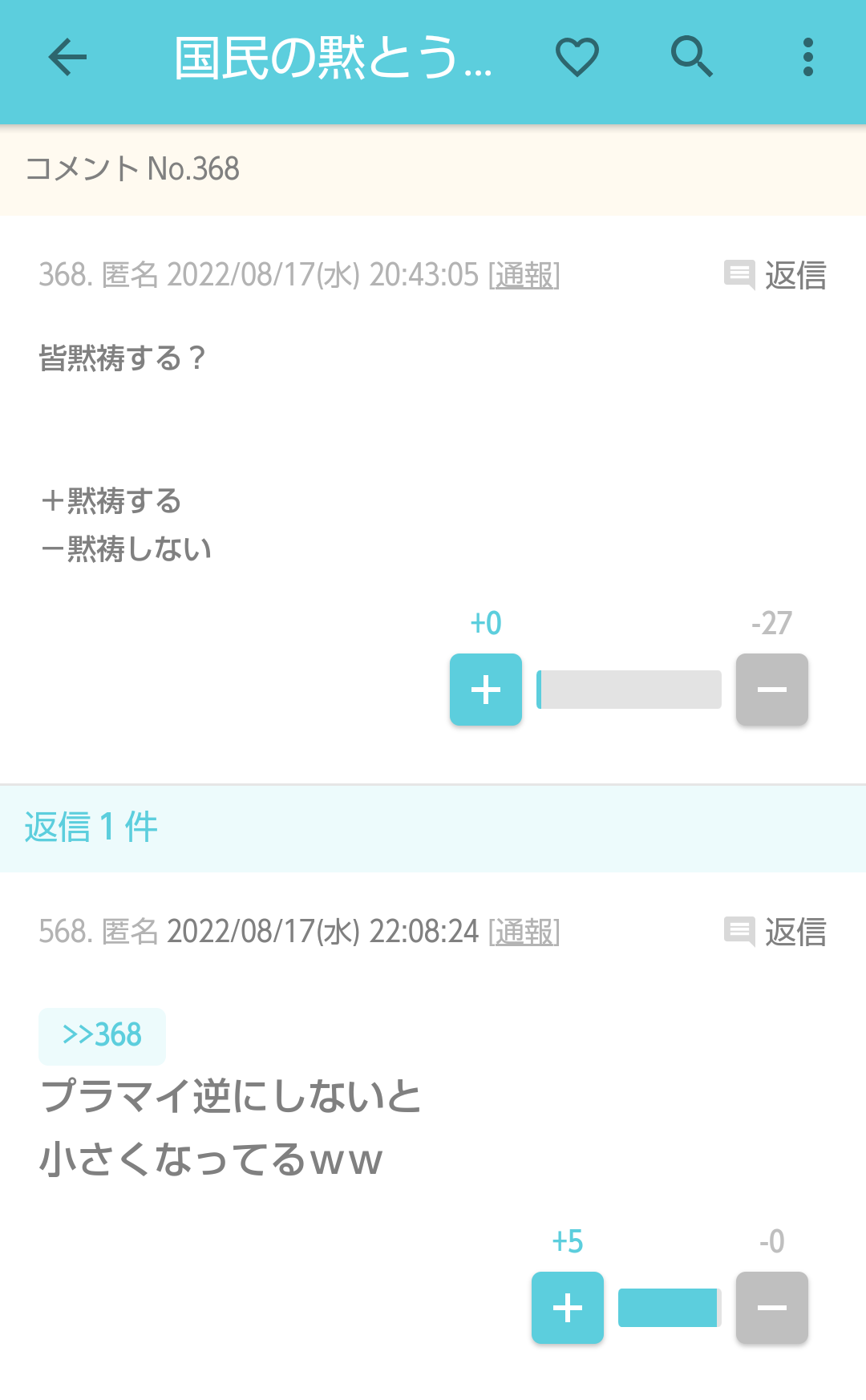The width and height of the screenshot is (866, 1400).
Task: Report comment 368 via 通報 link
Action: [524, 275]
